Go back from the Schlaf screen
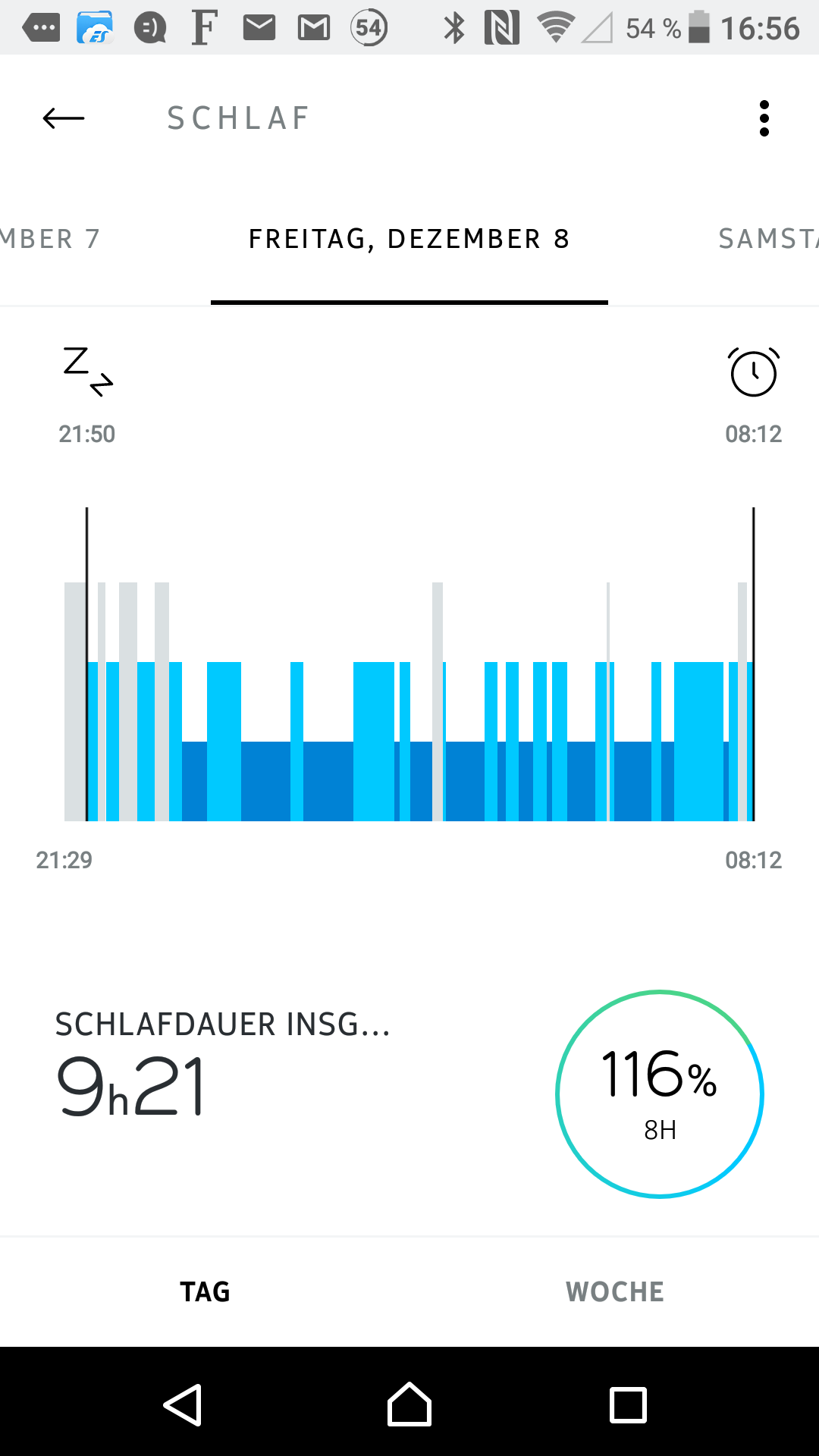This screenshot has width=819, height=1456. tap(64, 118)
